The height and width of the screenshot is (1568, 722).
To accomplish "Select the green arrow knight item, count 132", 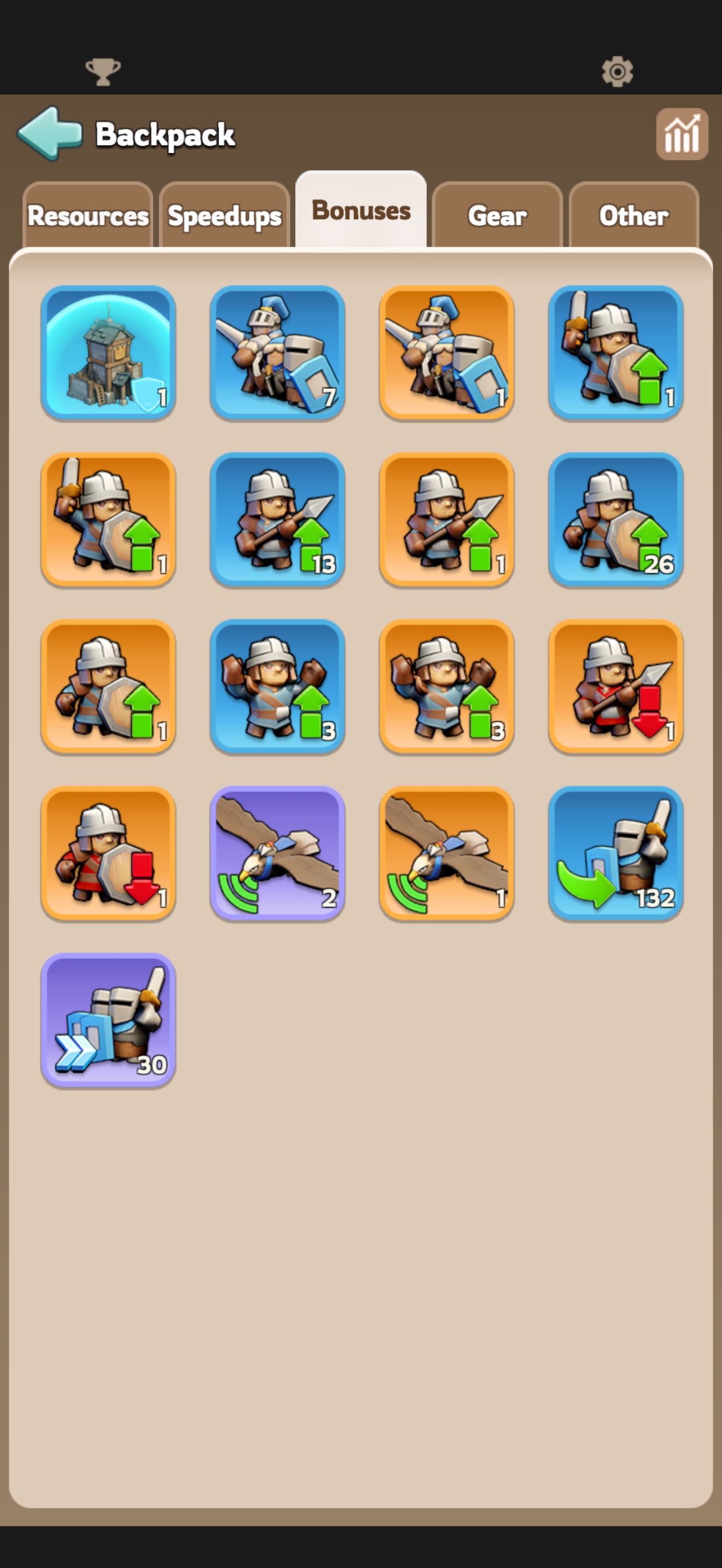I will click(615, 853).
